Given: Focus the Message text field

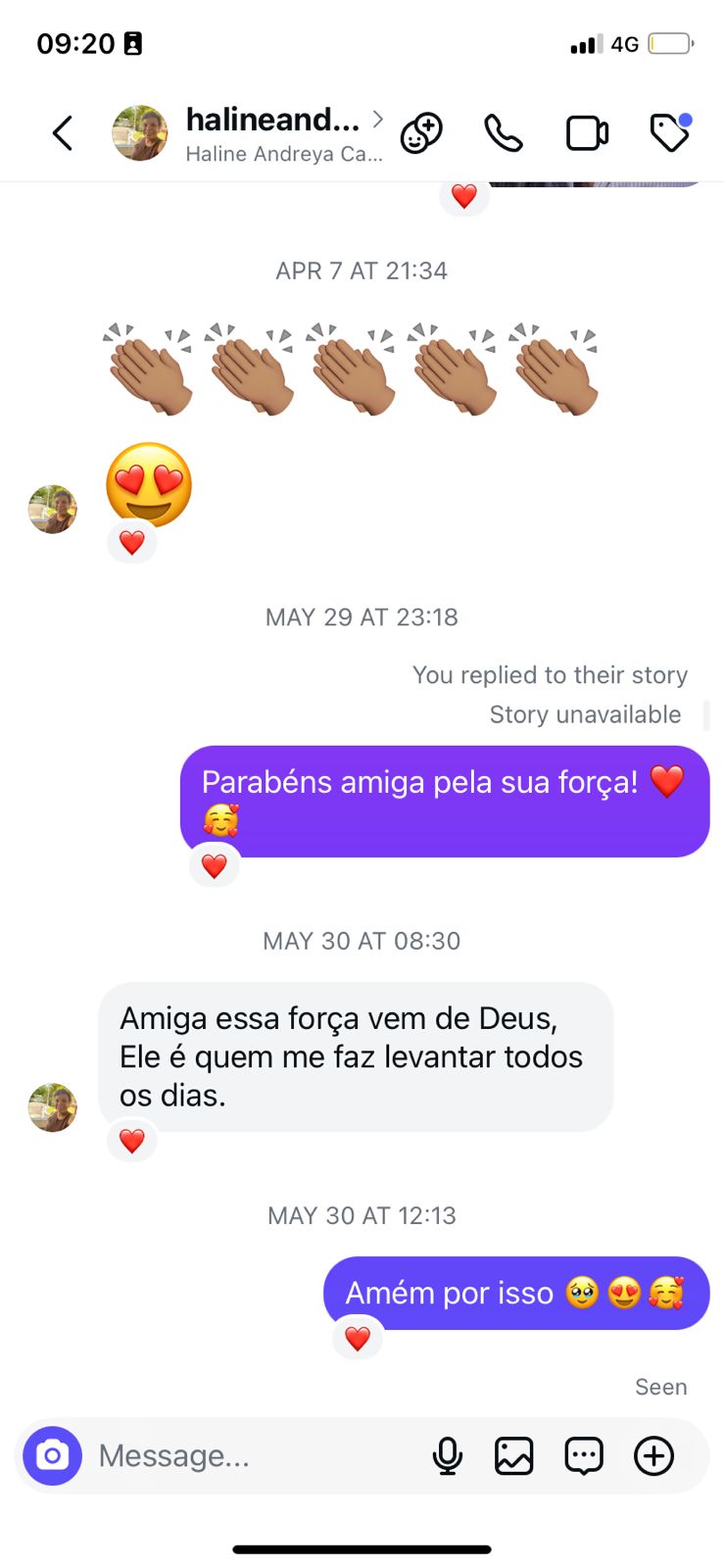Looking at the screenshot, I should (255, 1455).
